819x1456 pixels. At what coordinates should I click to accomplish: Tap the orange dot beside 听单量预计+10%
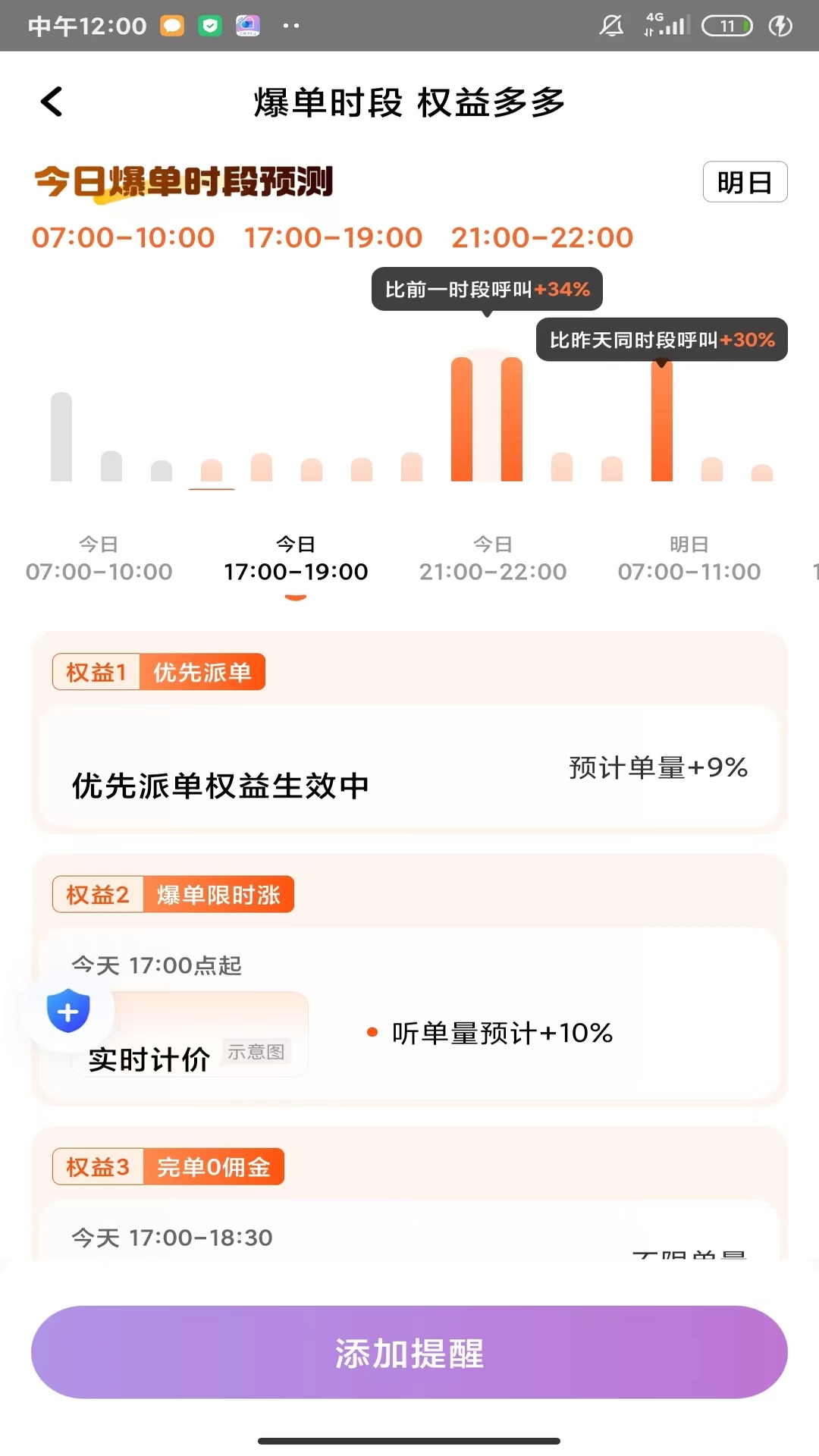[x=372, y=1032]
